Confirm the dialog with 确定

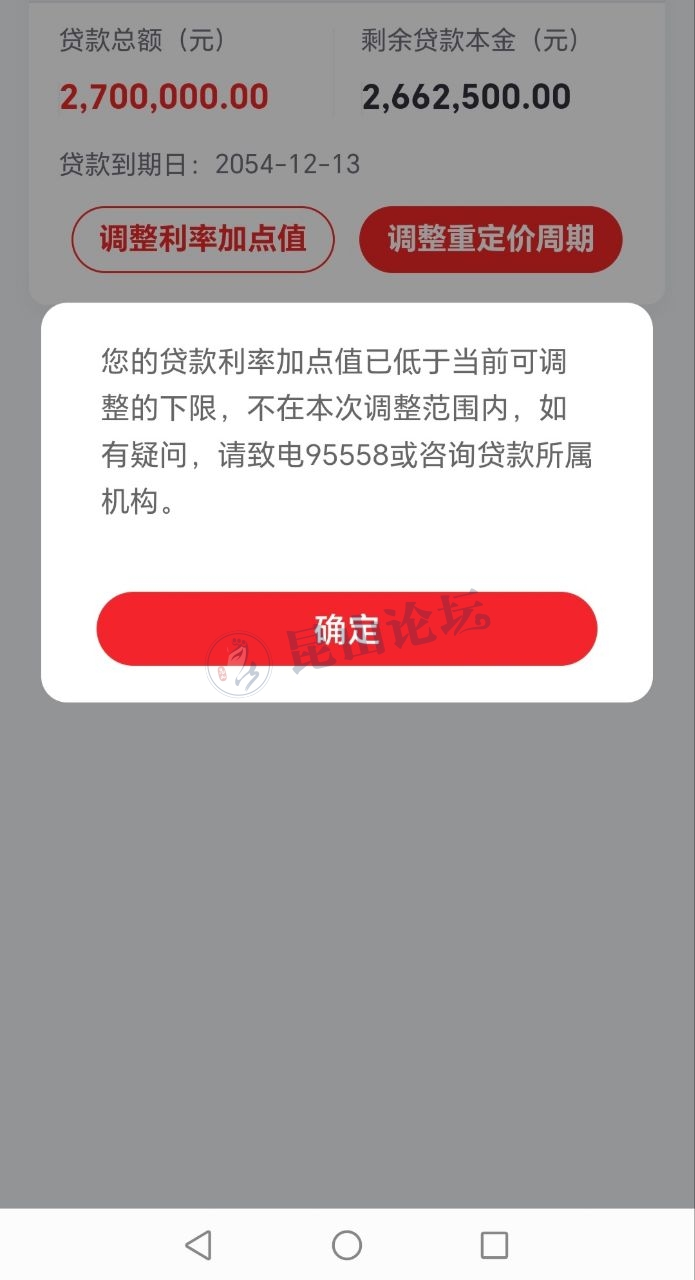(x=347, y=629)
